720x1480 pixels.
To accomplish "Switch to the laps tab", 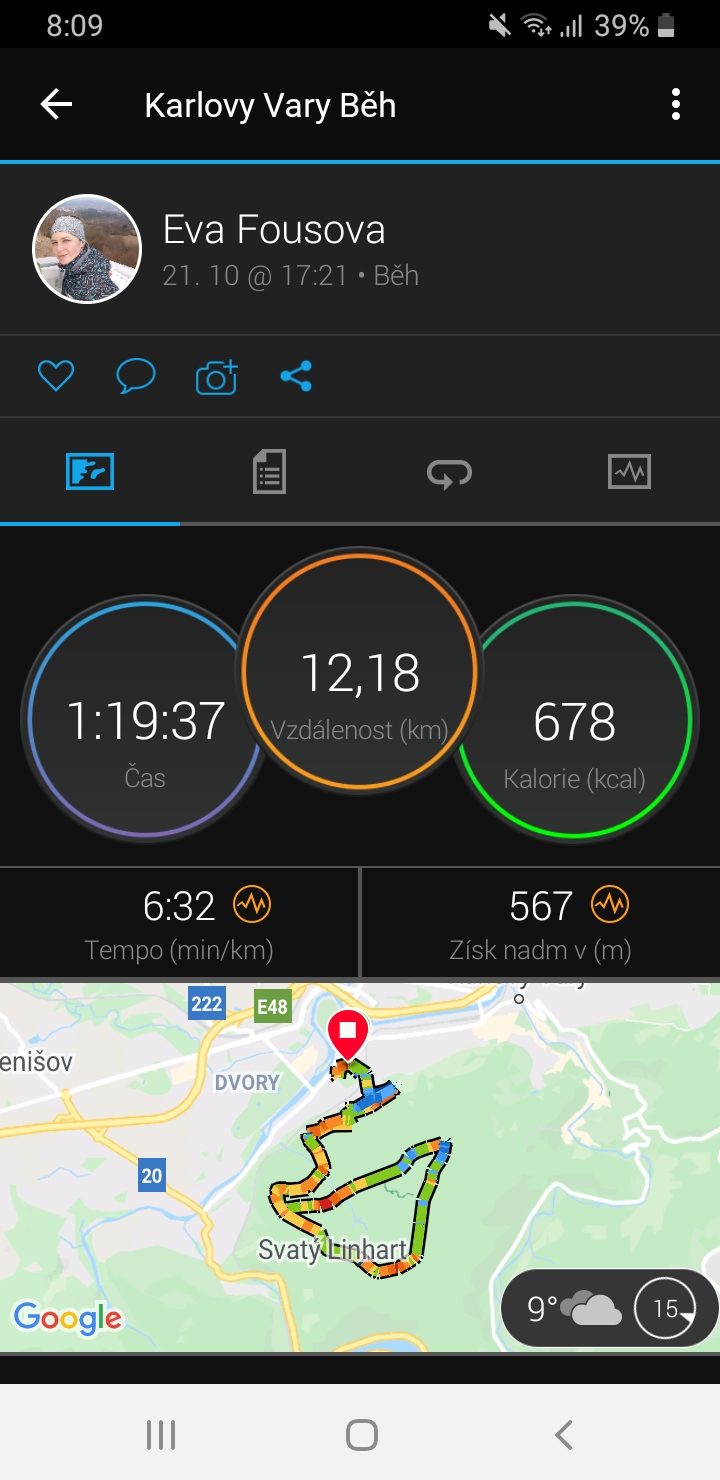I will click(x=449, y=472).
